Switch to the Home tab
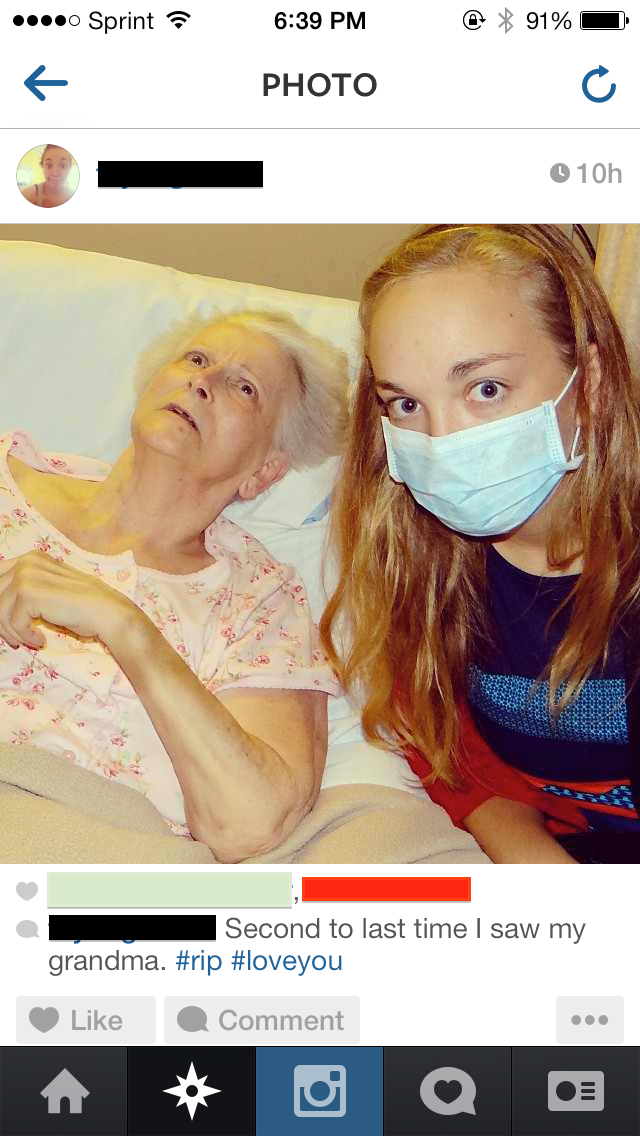The width and height of the screenshot is (640, 1136). click(x=64, y=1091)
